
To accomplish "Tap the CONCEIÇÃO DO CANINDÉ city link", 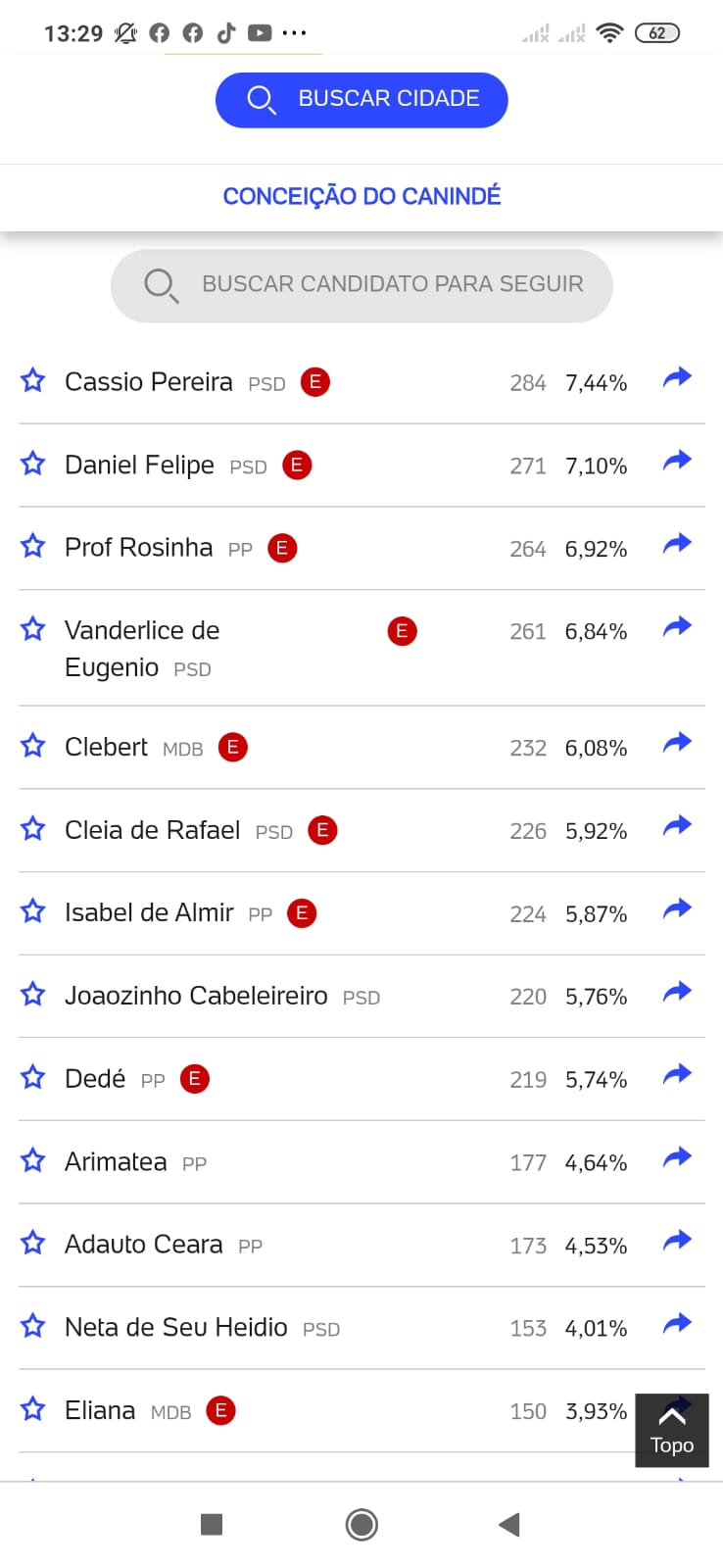I will [361, 196].
